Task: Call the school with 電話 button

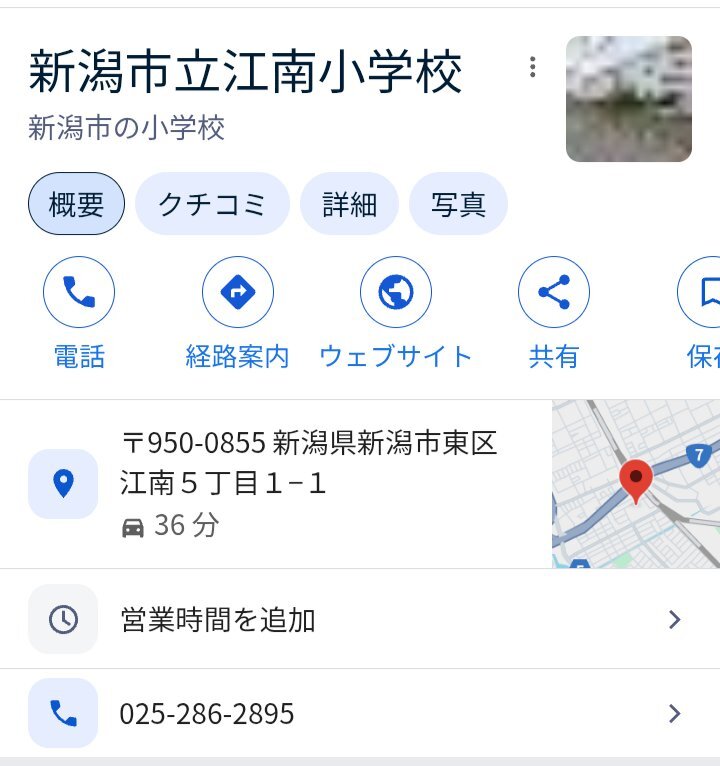Action: [x=79, y=293]
